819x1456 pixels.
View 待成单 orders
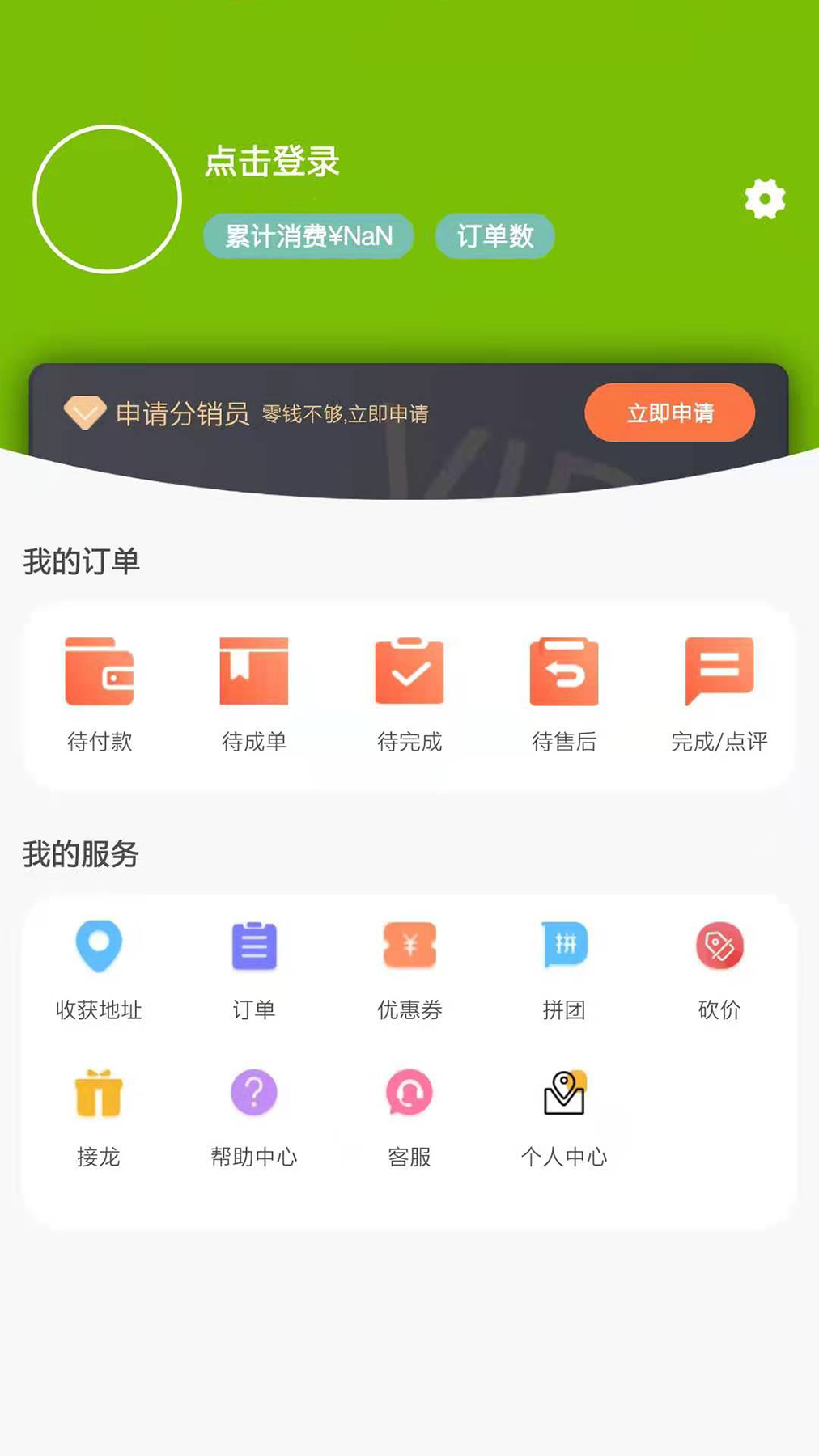[x=254, y=693]
